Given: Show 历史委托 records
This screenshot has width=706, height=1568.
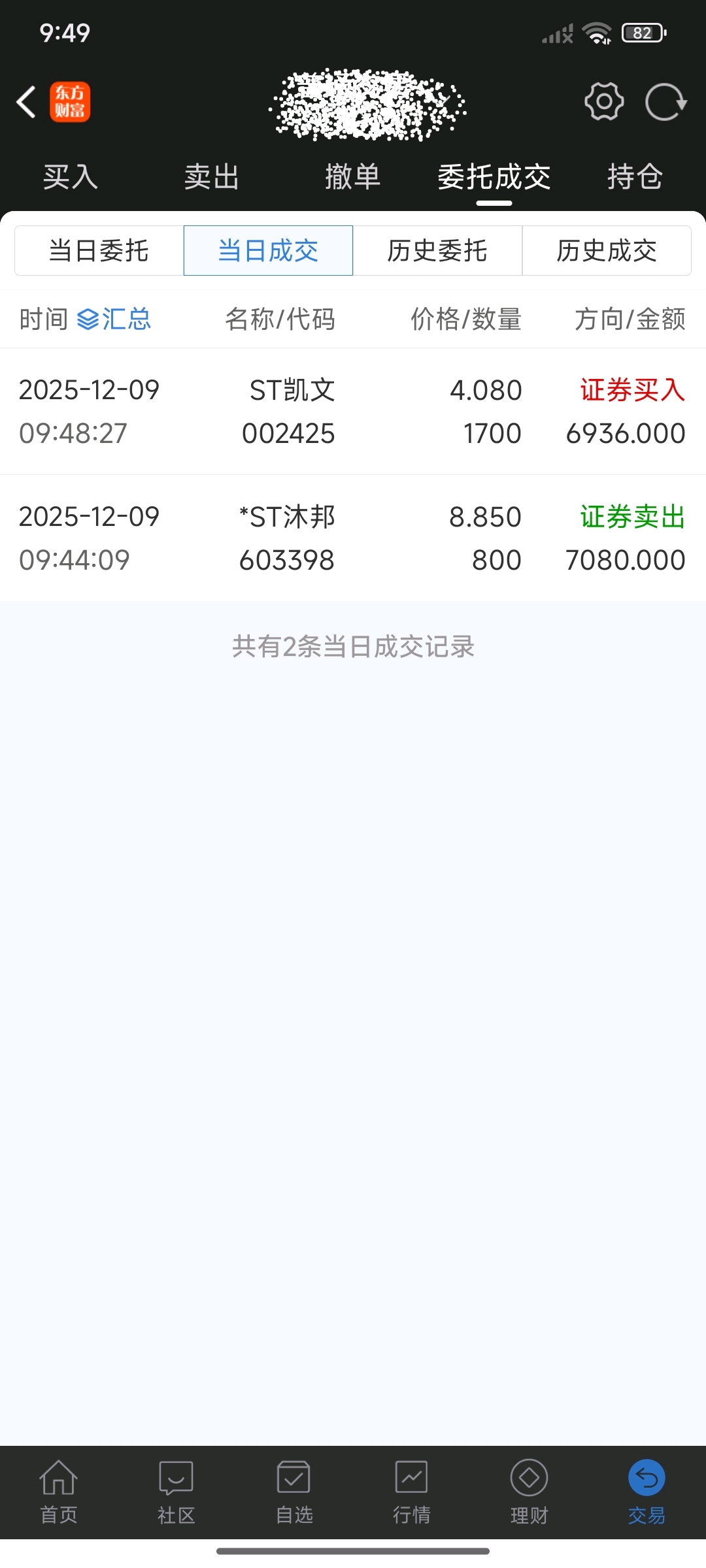Looking at the screenshot, I should click(x=437, y=251).
